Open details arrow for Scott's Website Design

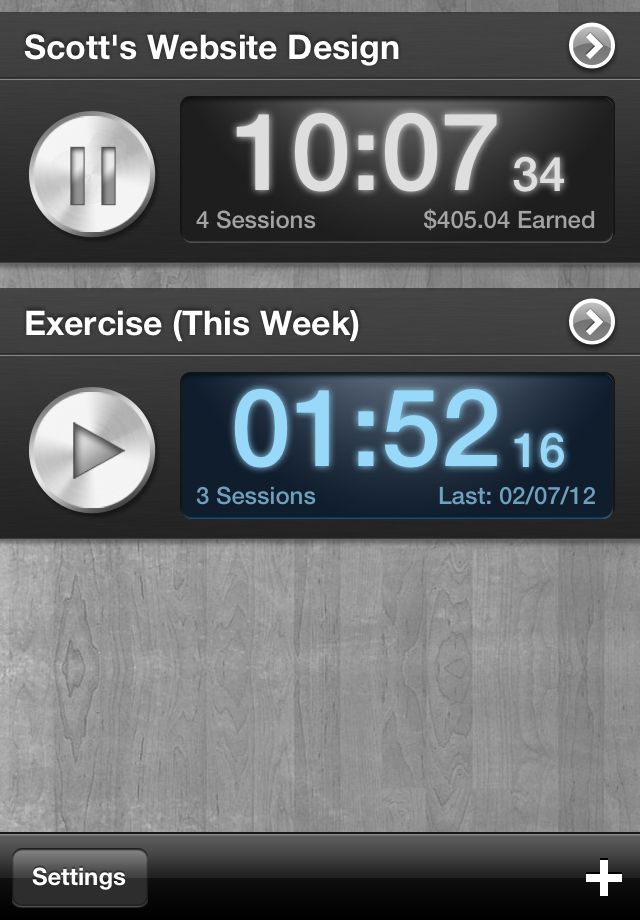click(592, 47)
